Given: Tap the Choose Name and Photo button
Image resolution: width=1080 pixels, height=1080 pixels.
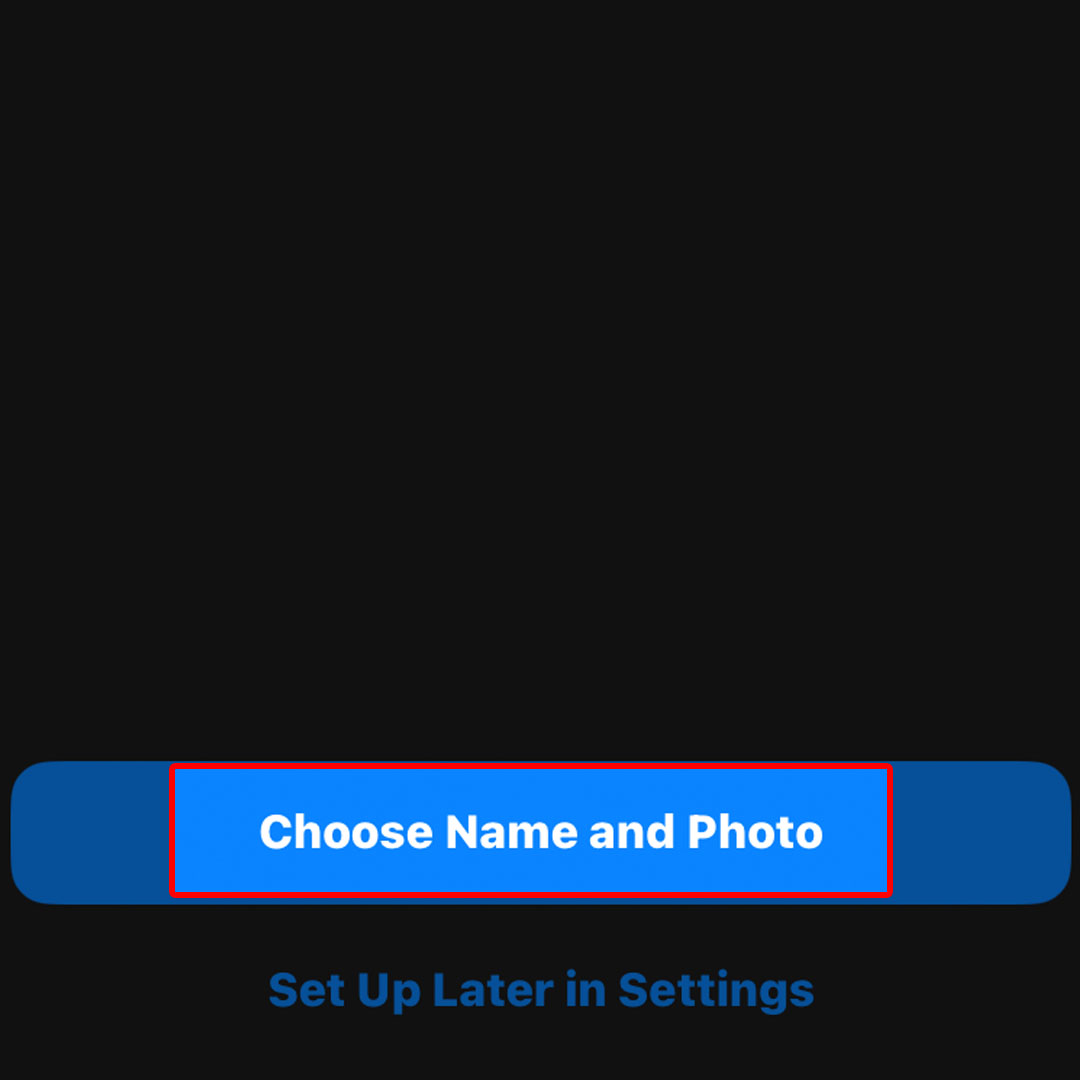Looking at the screenshot, I should tap(540, 832).
